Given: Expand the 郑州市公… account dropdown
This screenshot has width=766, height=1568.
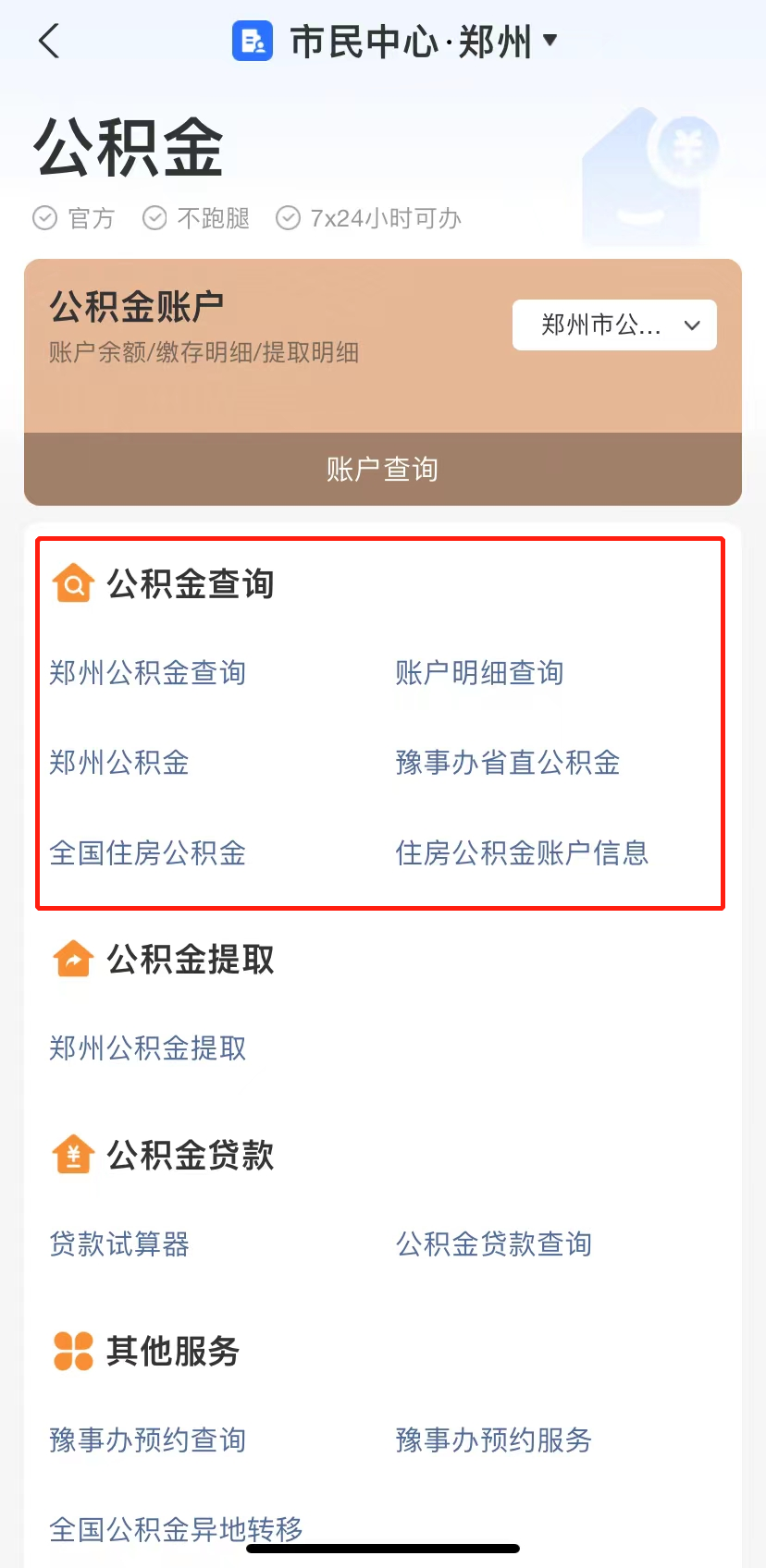Looking at the screenshot, I should pyautogui.click(x=614, y=325).
